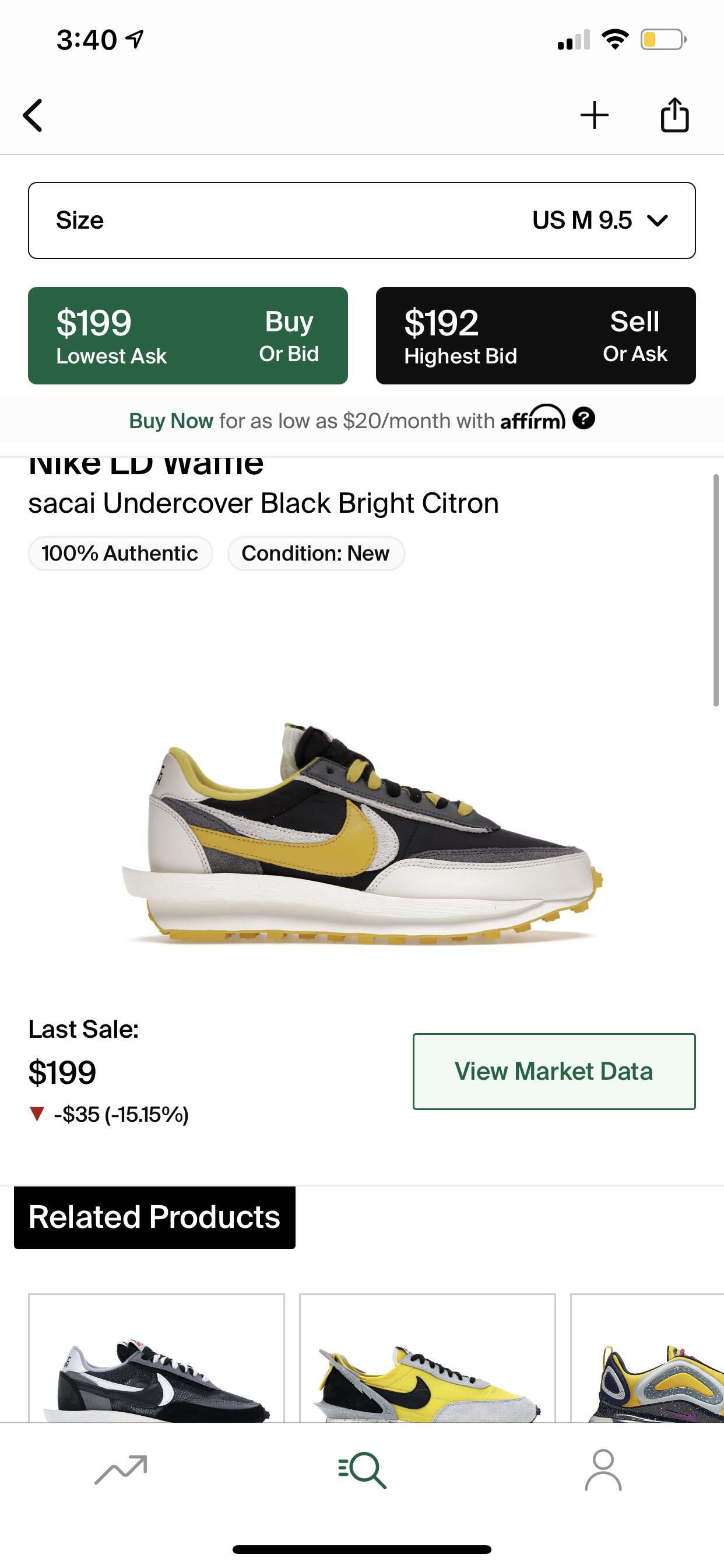Screen dimensions: 724x1568
Task: View Market Data for this shoe
Action: (x=554, y=1072)
